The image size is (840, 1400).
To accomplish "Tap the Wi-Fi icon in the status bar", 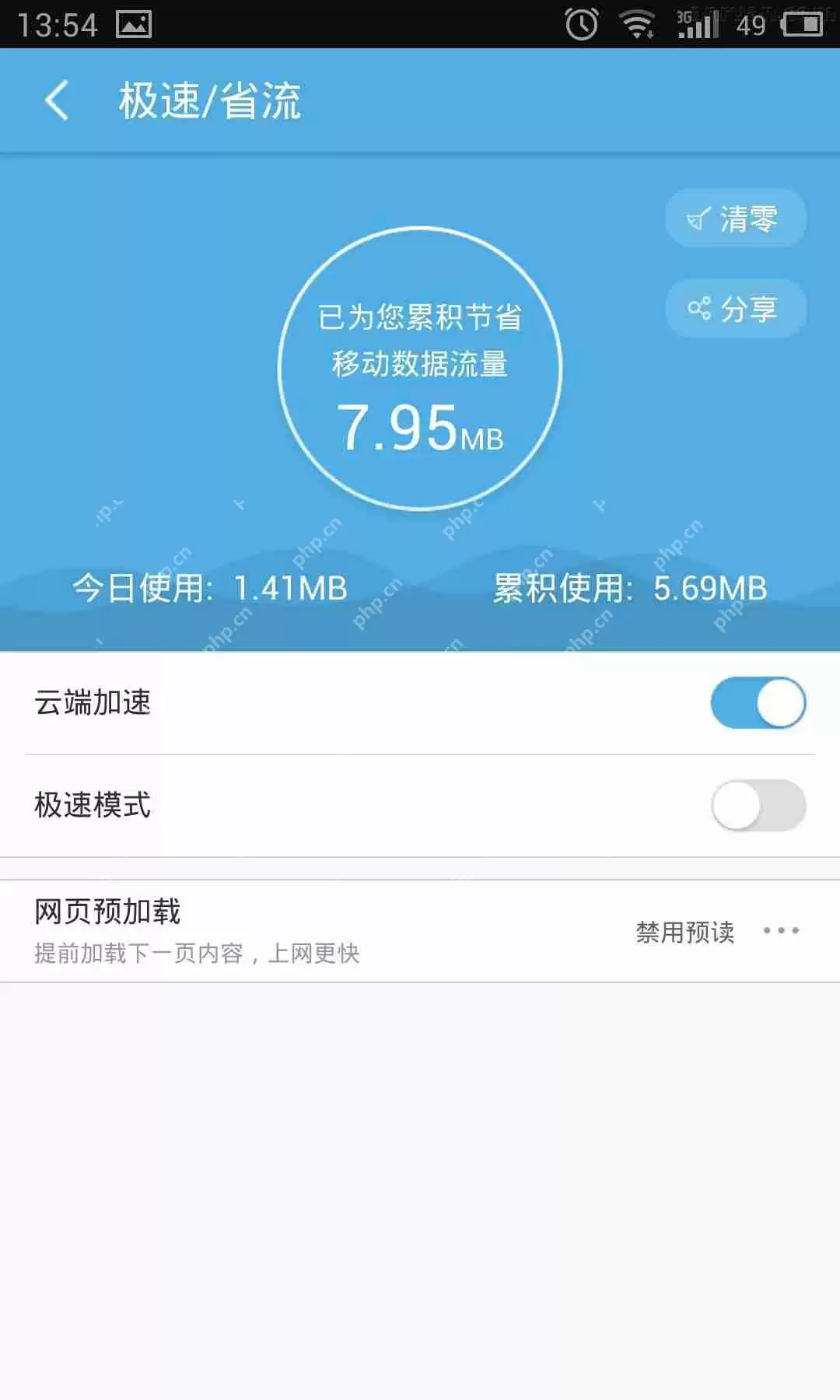I will 636,23.
